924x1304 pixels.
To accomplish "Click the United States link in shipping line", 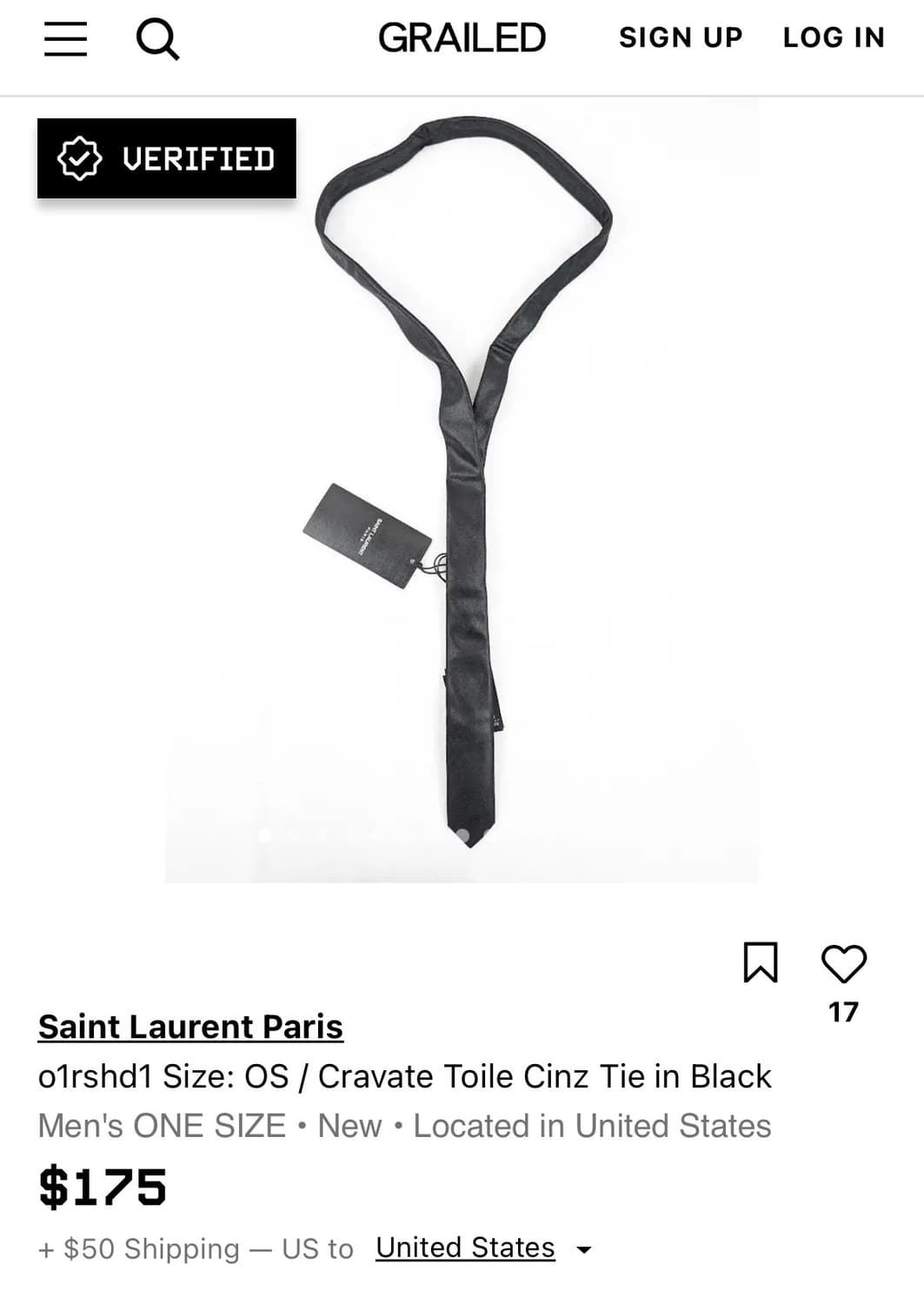I will [464, 1247].
